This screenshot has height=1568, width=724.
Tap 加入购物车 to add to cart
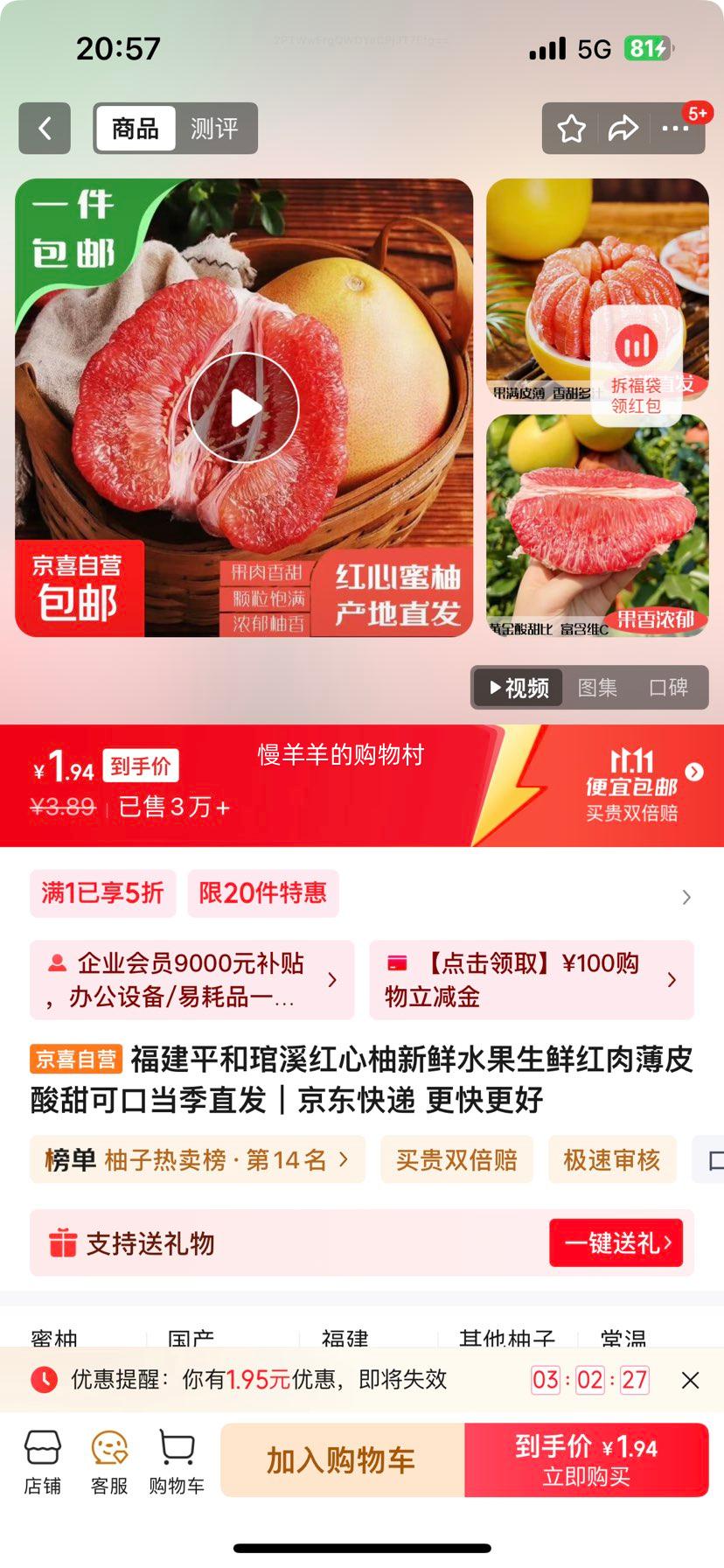coord(341,1460)
